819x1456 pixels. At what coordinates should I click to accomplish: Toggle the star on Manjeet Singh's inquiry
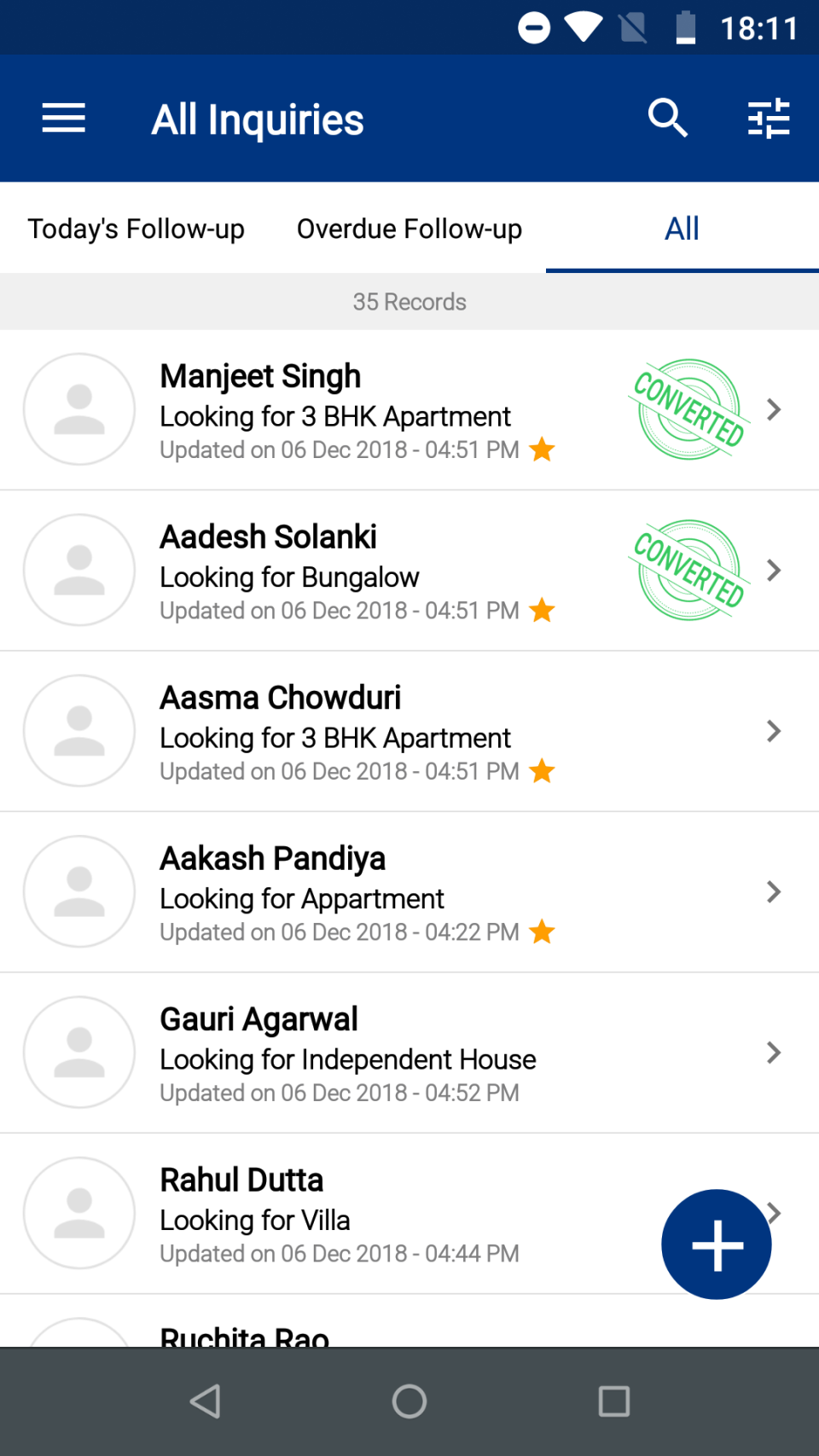coord(543,450)
